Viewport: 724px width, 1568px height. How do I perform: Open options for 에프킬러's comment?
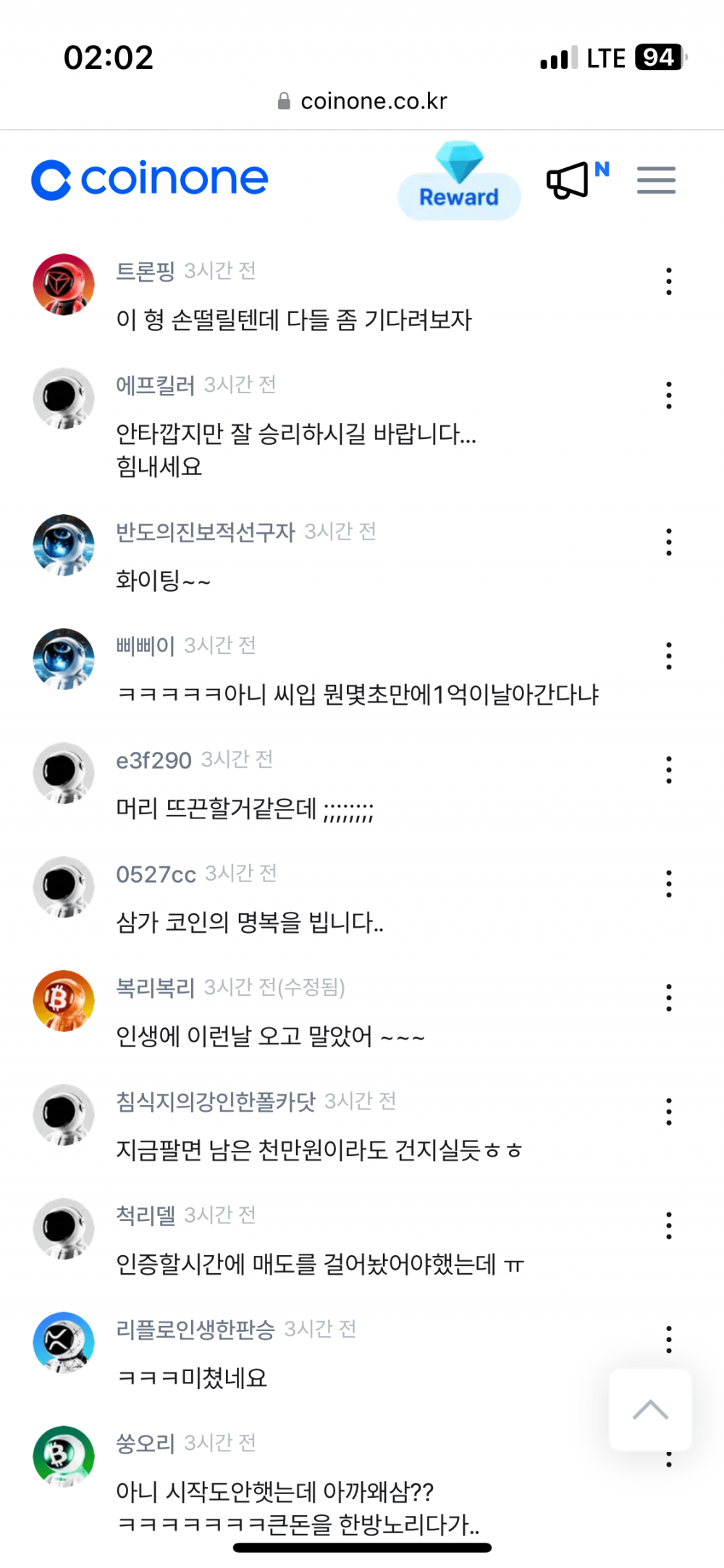[668, 395]
